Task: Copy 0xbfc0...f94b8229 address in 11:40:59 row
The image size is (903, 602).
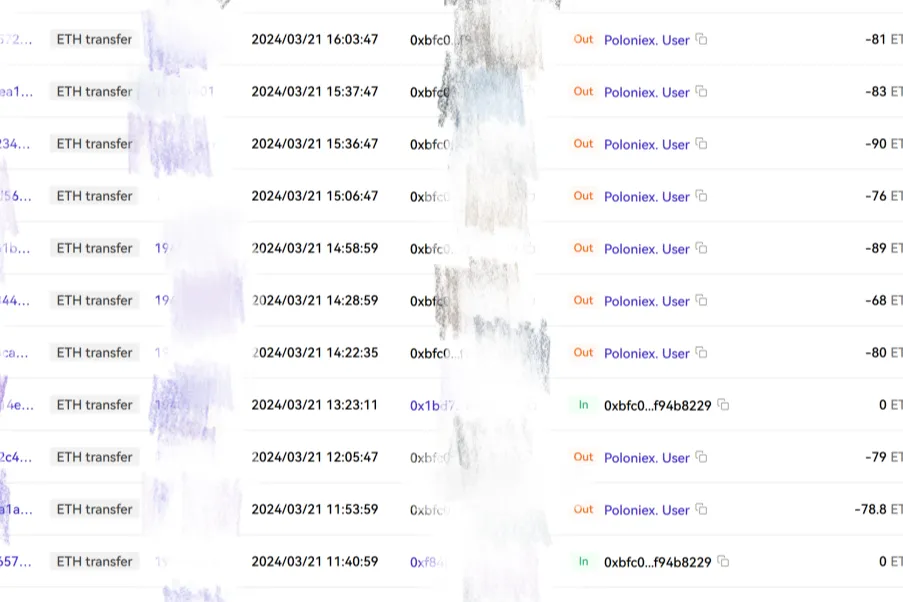Action: point(723,562)
